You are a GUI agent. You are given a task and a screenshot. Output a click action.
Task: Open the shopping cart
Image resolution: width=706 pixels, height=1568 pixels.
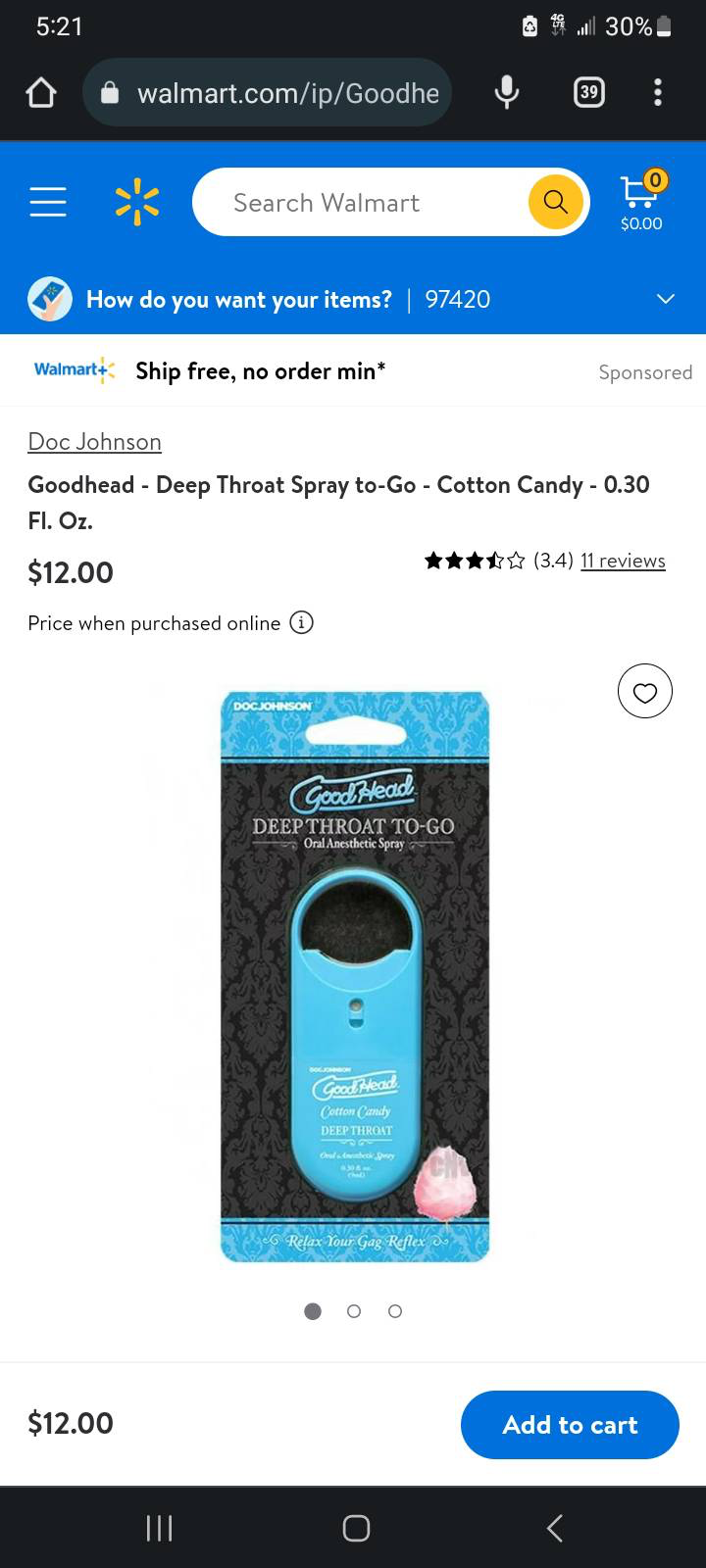[x=641, y=201]
